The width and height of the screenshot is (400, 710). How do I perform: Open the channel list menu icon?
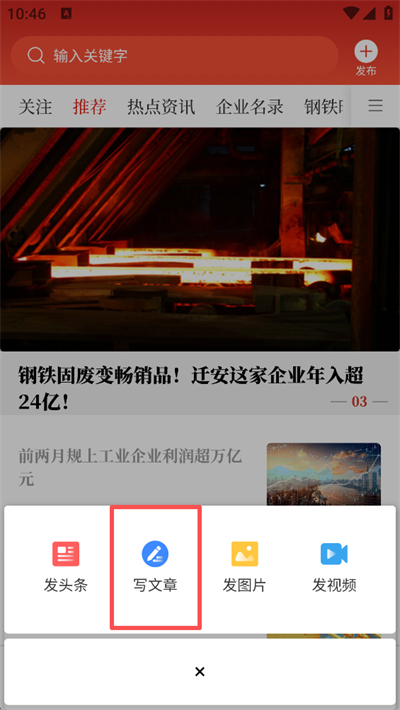(x=376, y=106)
